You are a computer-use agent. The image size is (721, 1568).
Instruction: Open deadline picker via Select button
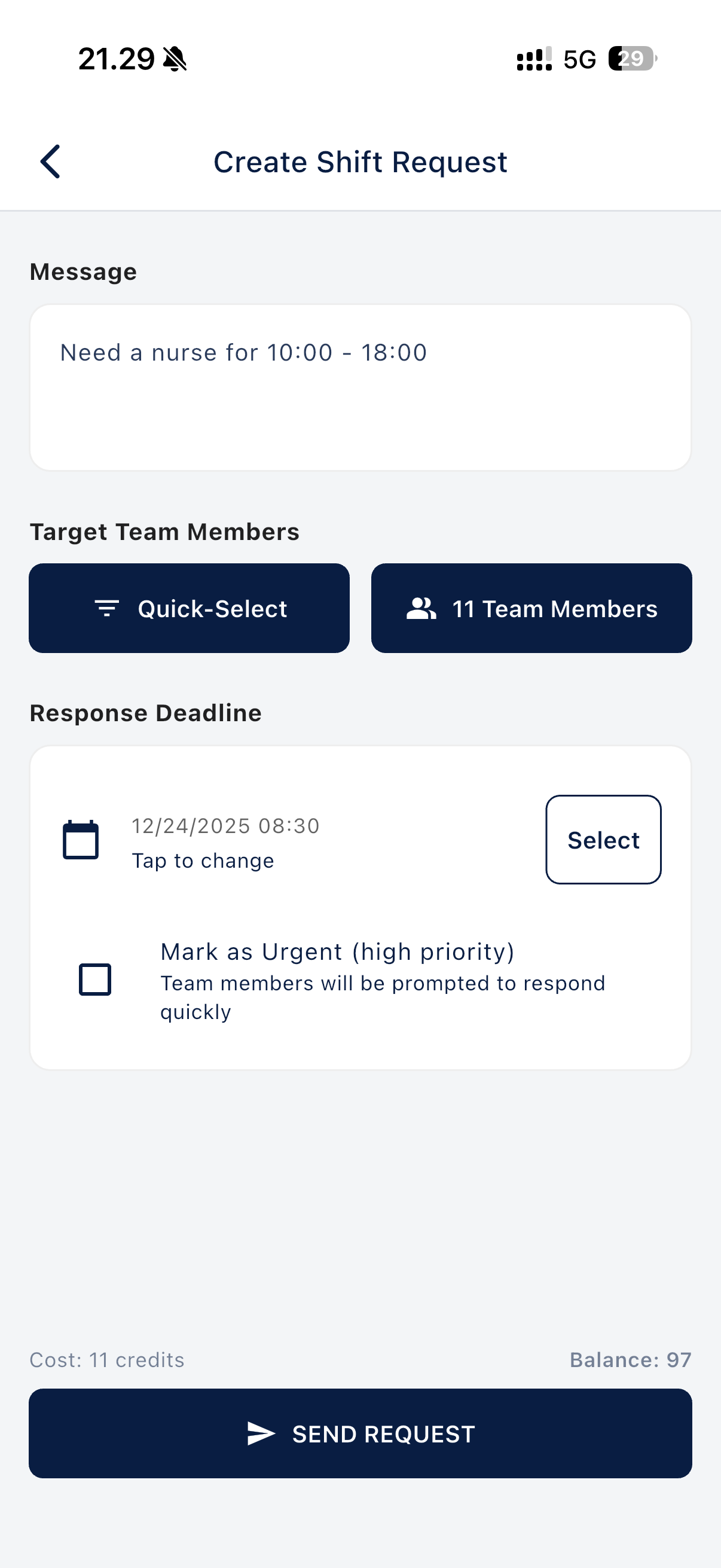pos(603,840)
